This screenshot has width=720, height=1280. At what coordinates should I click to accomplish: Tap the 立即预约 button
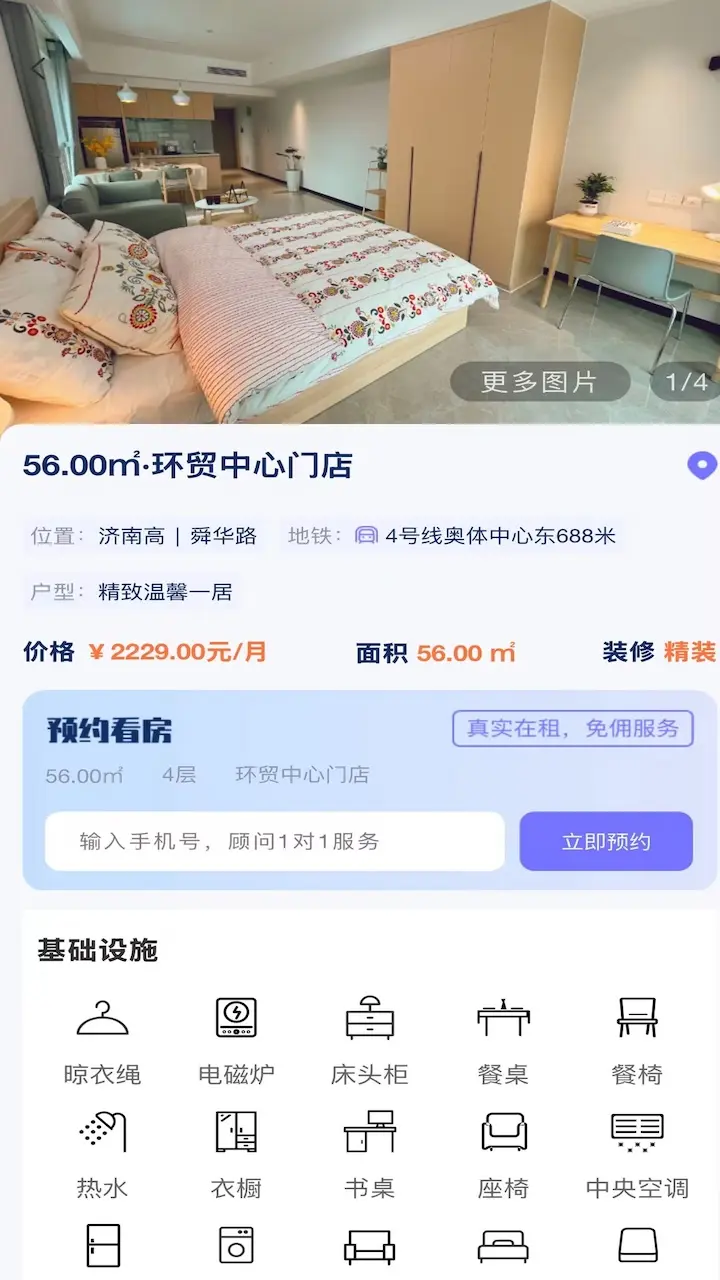606,841
